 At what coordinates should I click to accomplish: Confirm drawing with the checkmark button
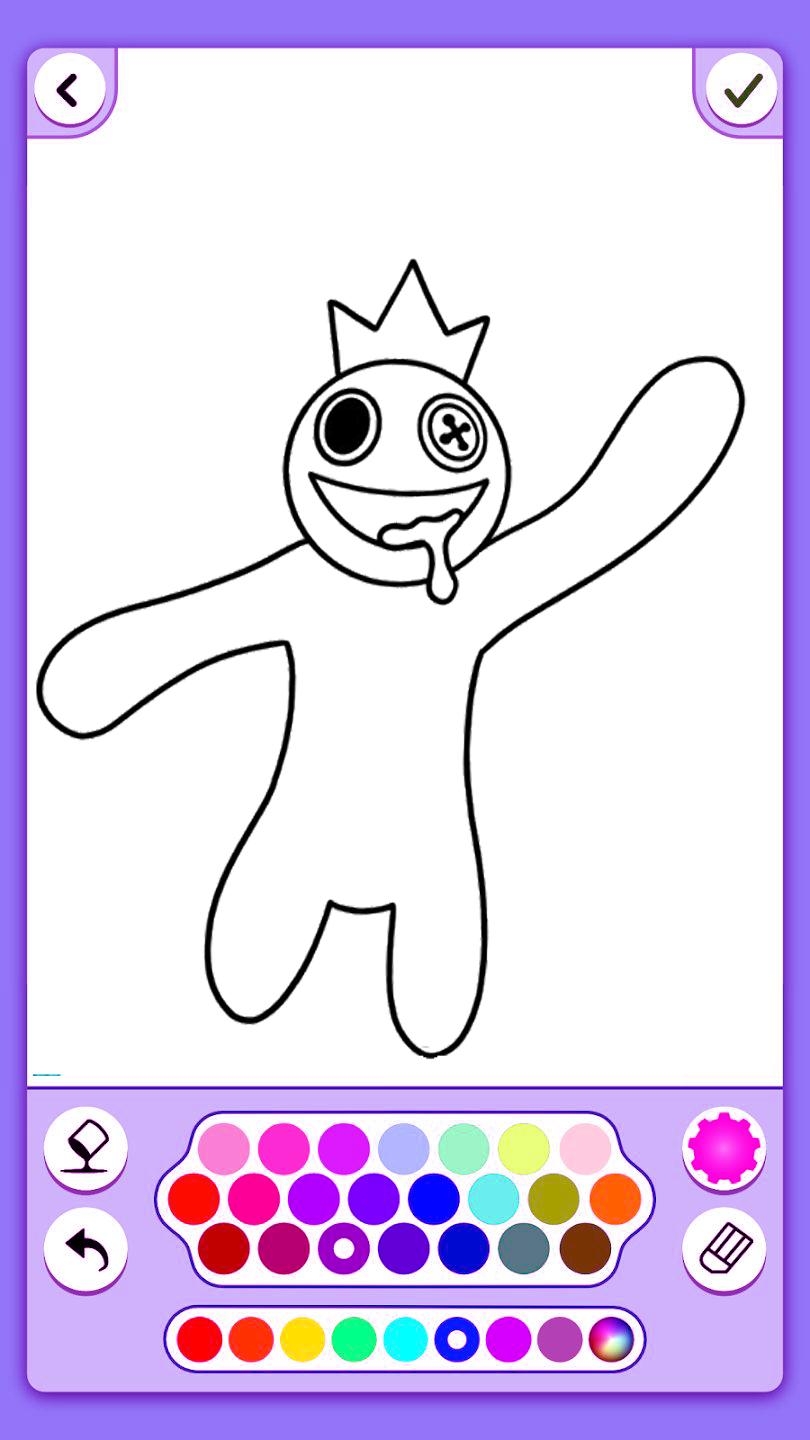point(742,91)
